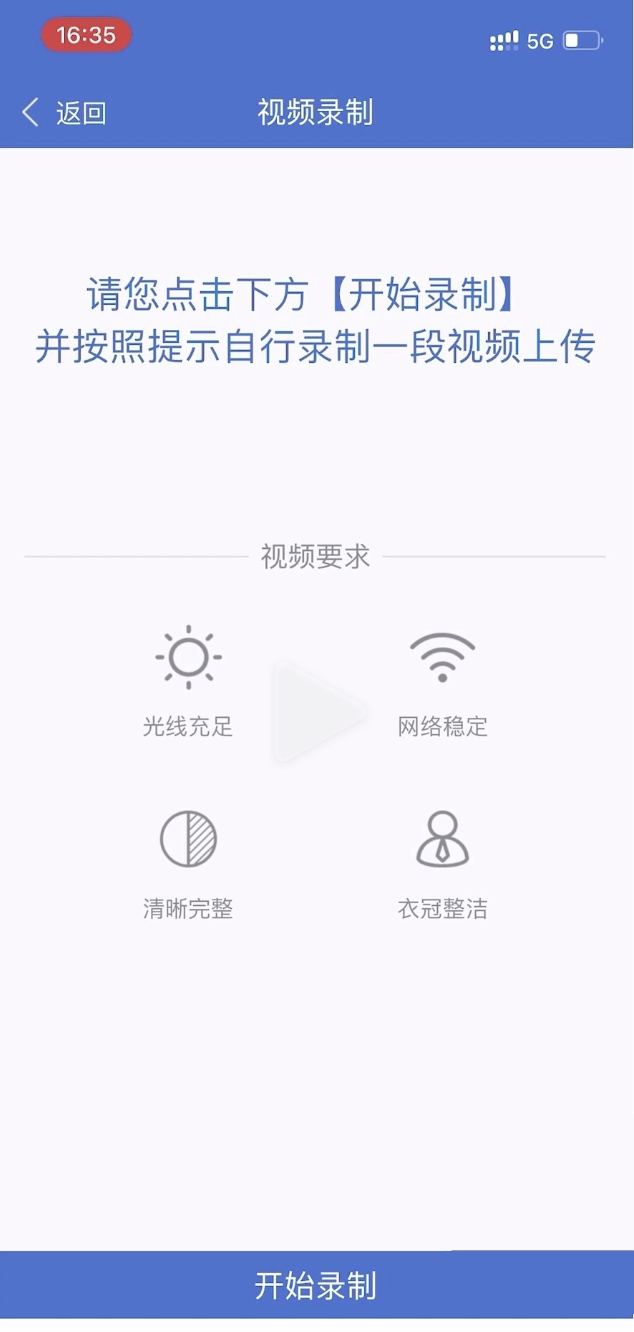The height and width of the screenshot is (1332, 634).
Task: Go back using the 返回 button
Action: (65, 113)
